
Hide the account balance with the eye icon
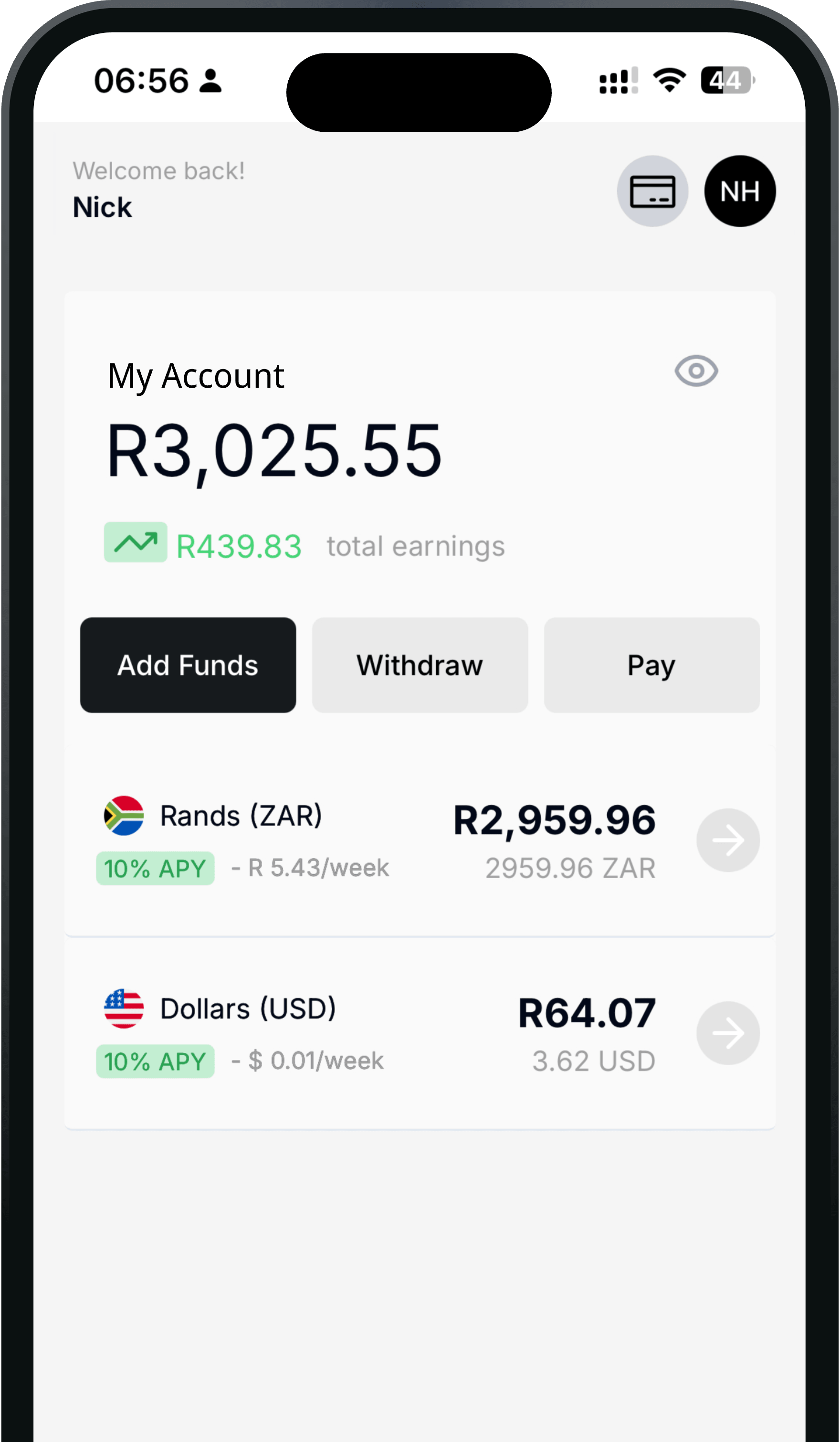(696, 371)
